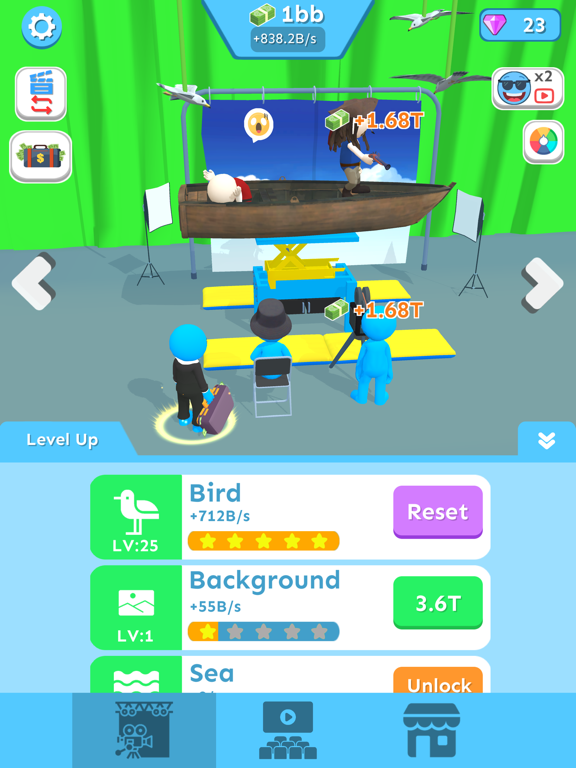This screenshot has height=768, width=576.
Task: Upgrade Background for 3.6T
Action: pyautogui.click(x=438, y=603)
